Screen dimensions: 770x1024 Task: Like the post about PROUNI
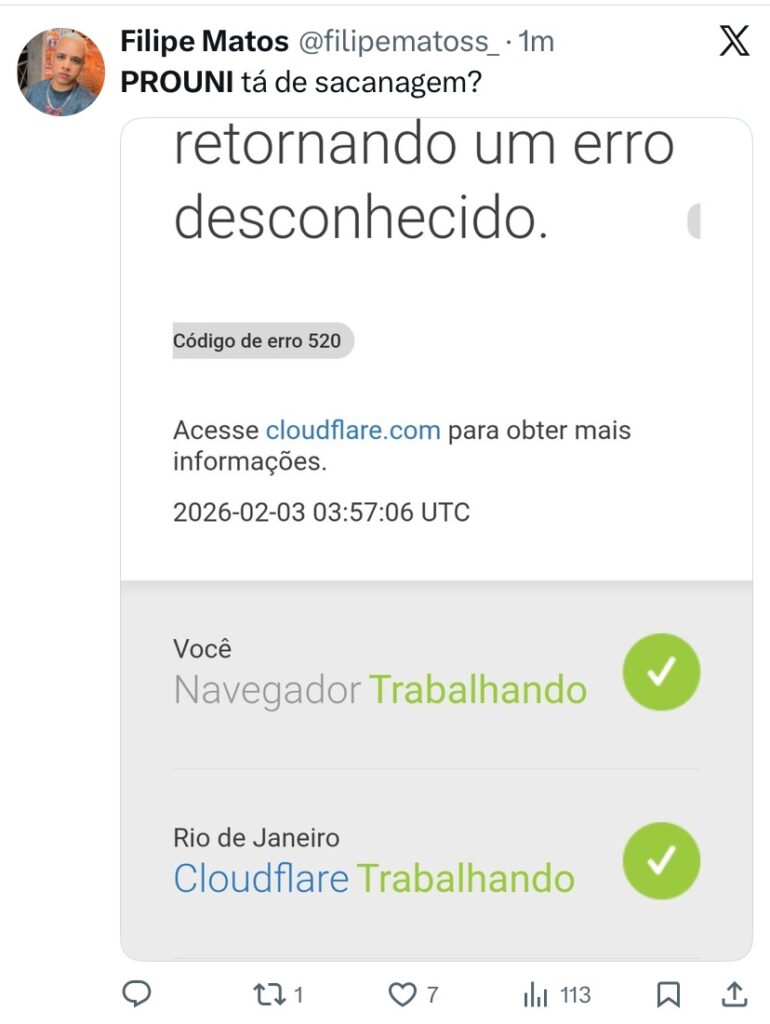coord(402,994)
